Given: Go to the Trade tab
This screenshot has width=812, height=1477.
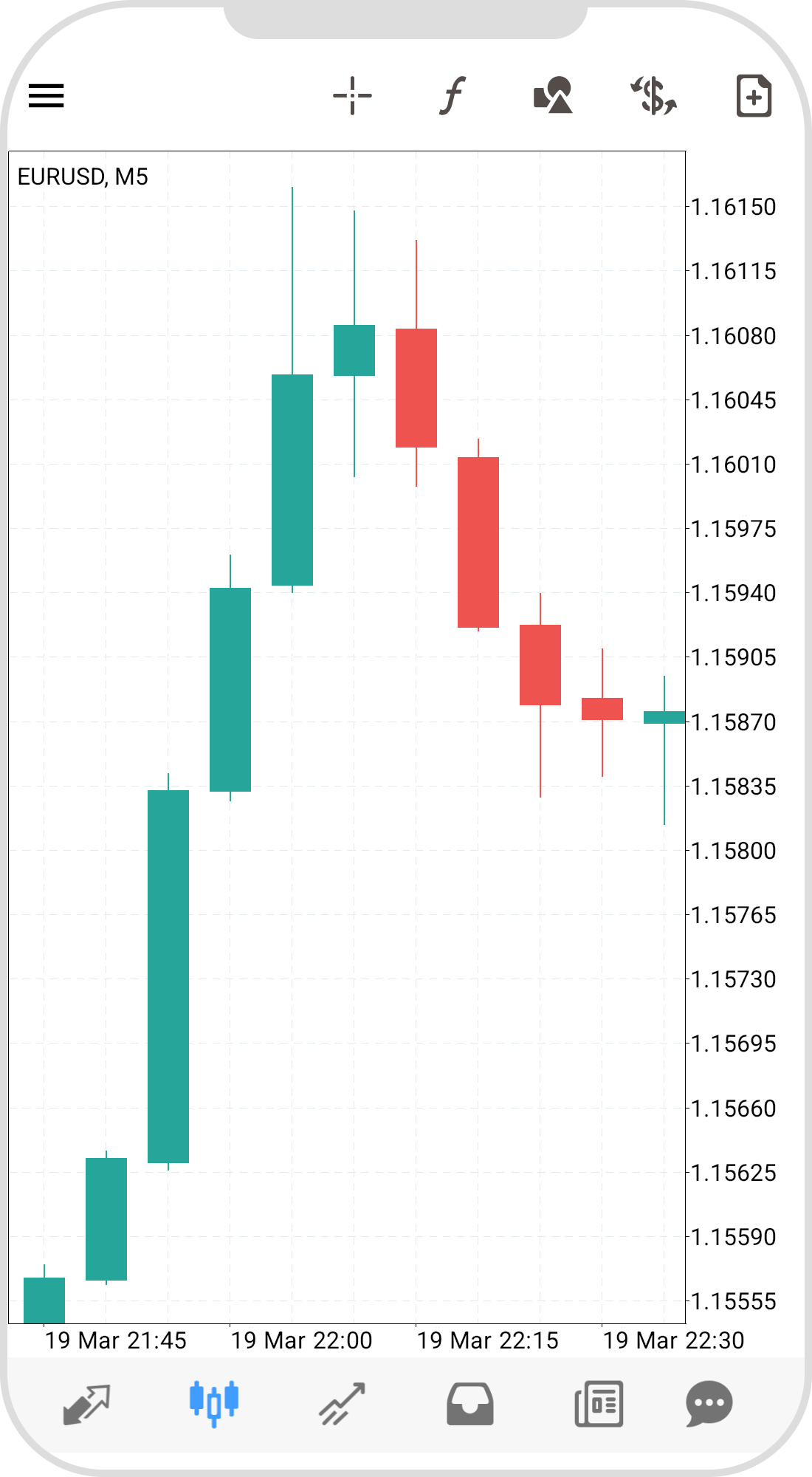Looking at the screenshot, I should point(342,1404).
